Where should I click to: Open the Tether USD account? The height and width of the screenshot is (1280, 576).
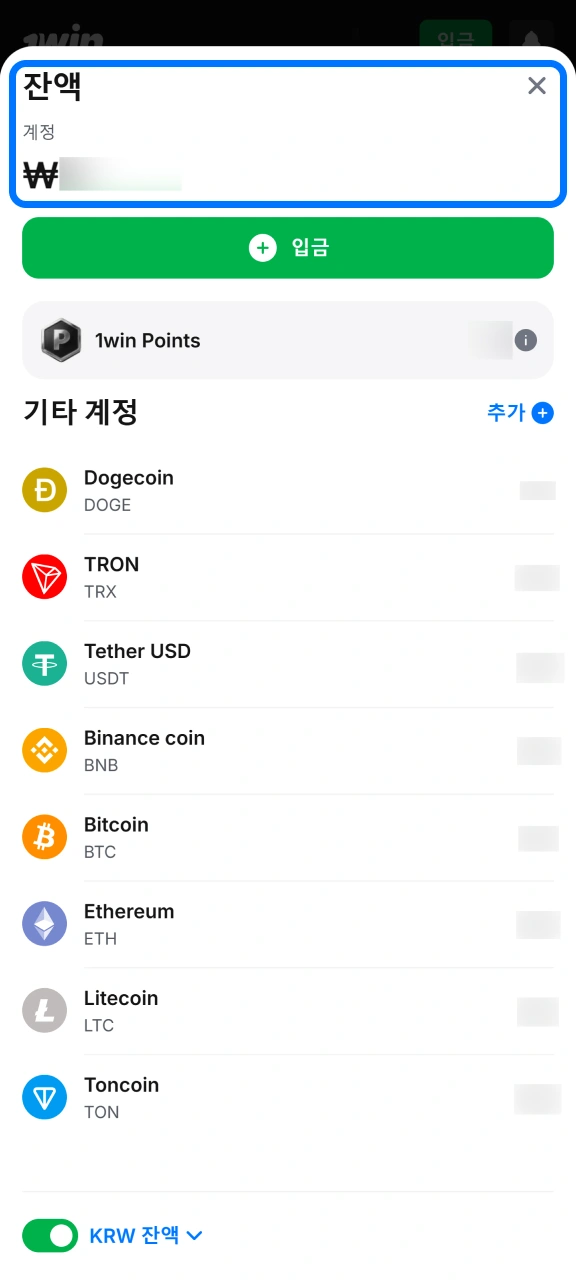(288, 665)
